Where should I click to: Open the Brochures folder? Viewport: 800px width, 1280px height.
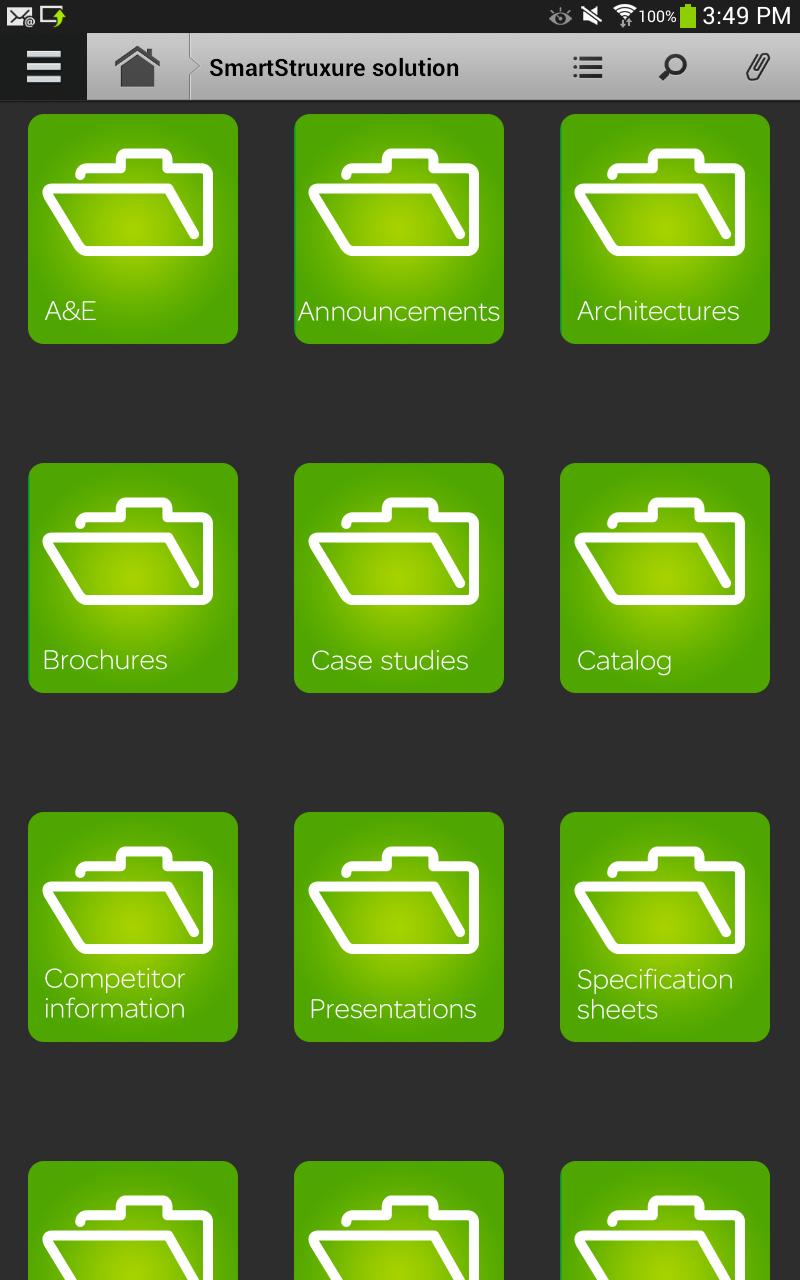[132, 577]
